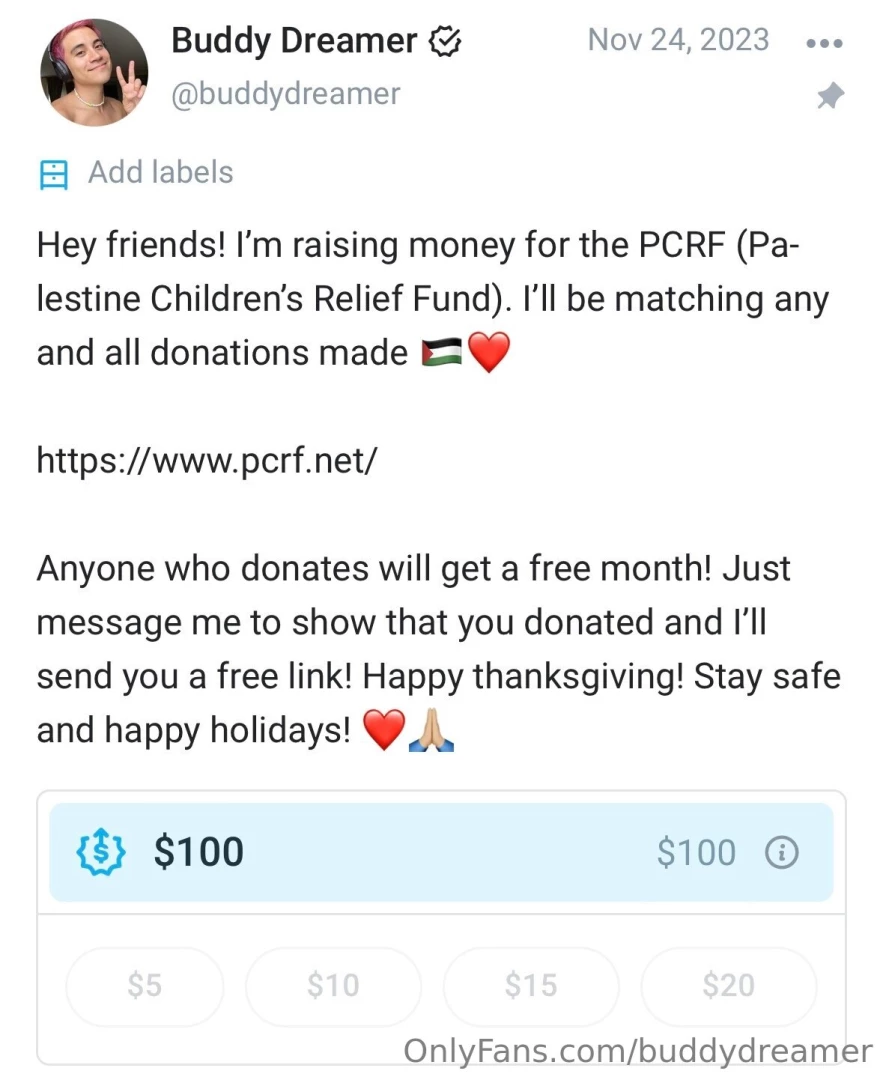
Task: Click the three-dot post options icon
Action: coord(823,42)
